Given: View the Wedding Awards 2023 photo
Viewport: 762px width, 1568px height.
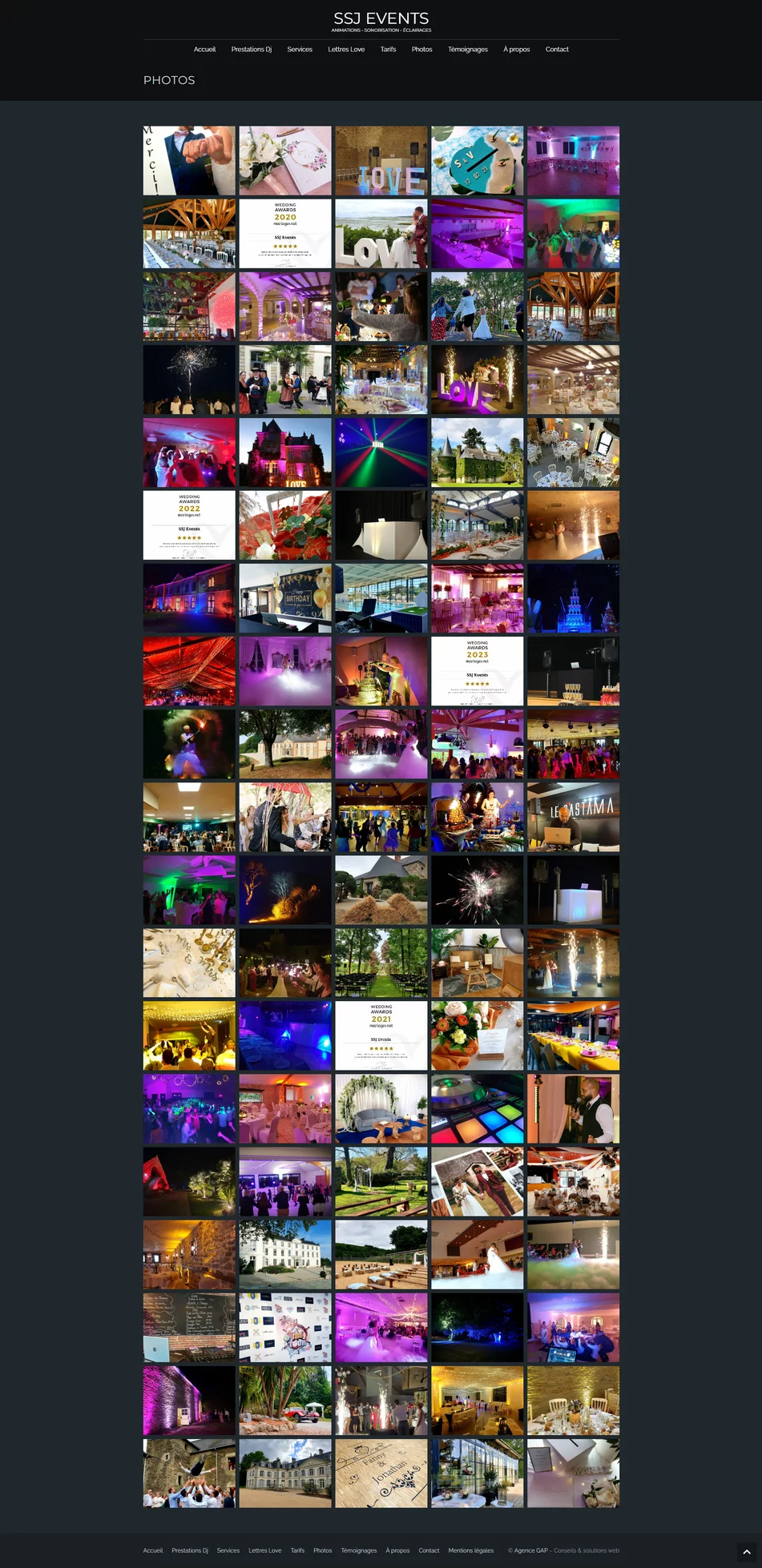Looking at the screenshot, I should (478, 671).
